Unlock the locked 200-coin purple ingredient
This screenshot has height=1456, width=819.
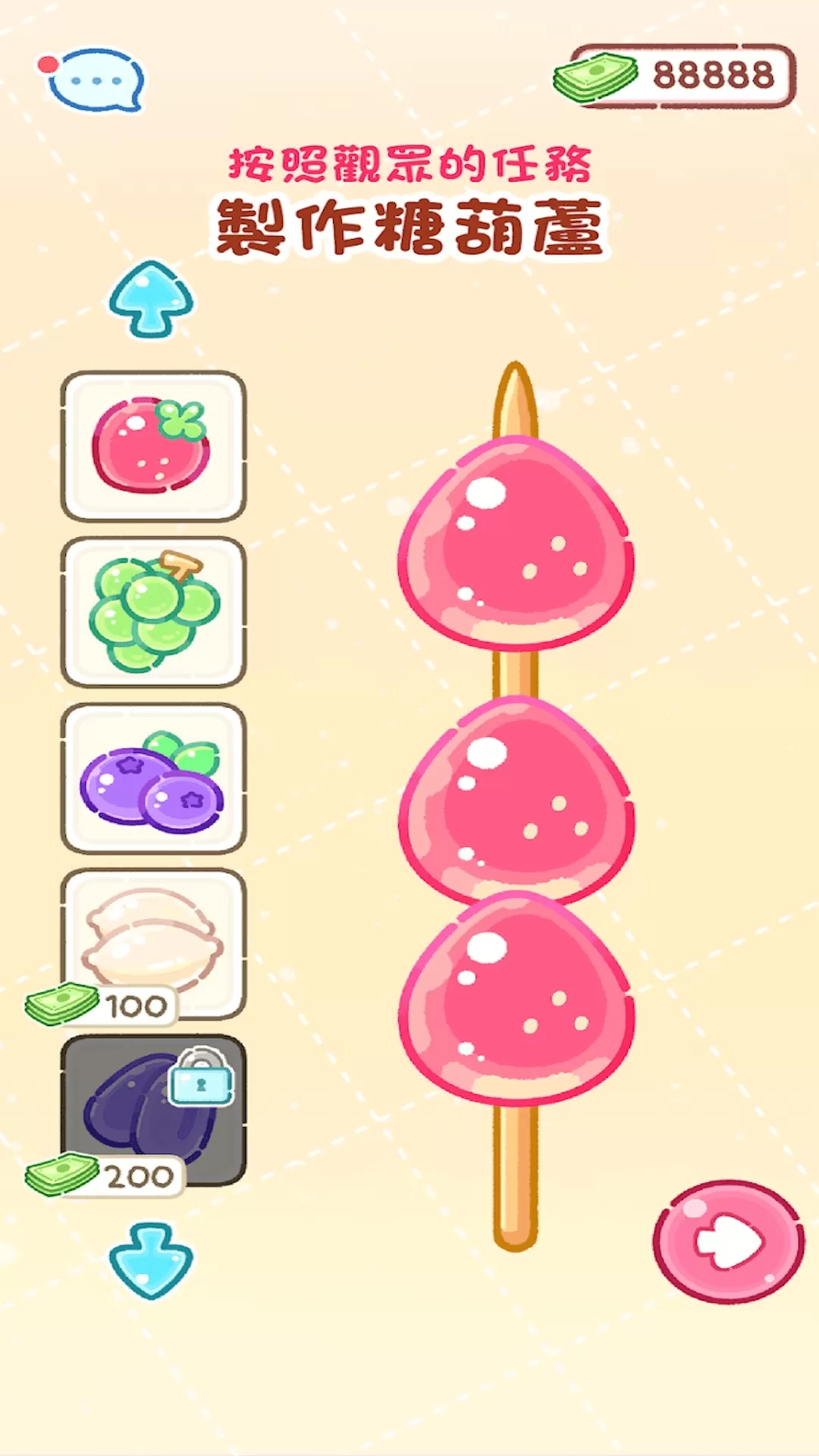153,1109
